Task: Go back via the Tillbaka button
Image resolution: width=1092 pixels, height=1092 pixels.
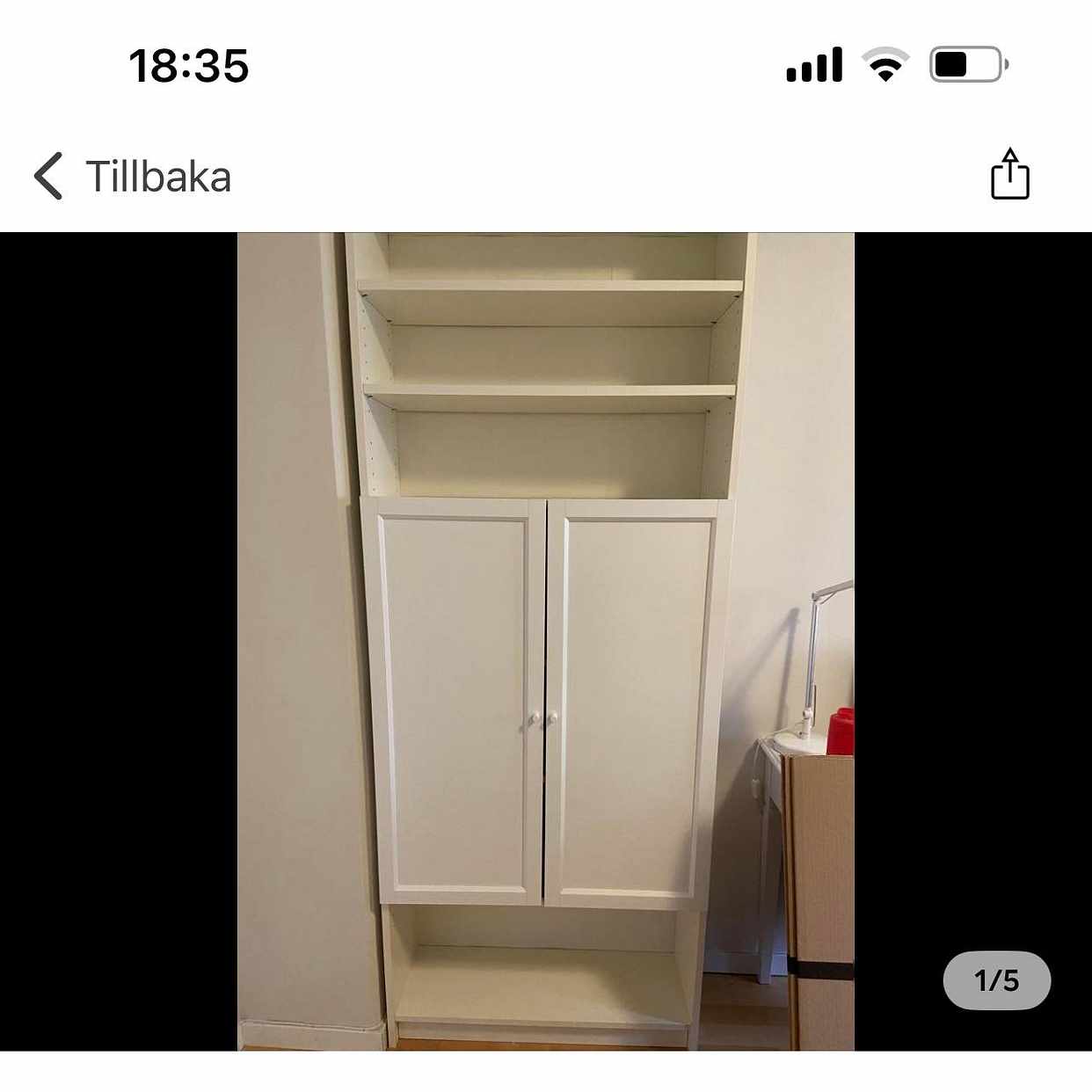Action: pyautogui.click(x=132, y=176)
